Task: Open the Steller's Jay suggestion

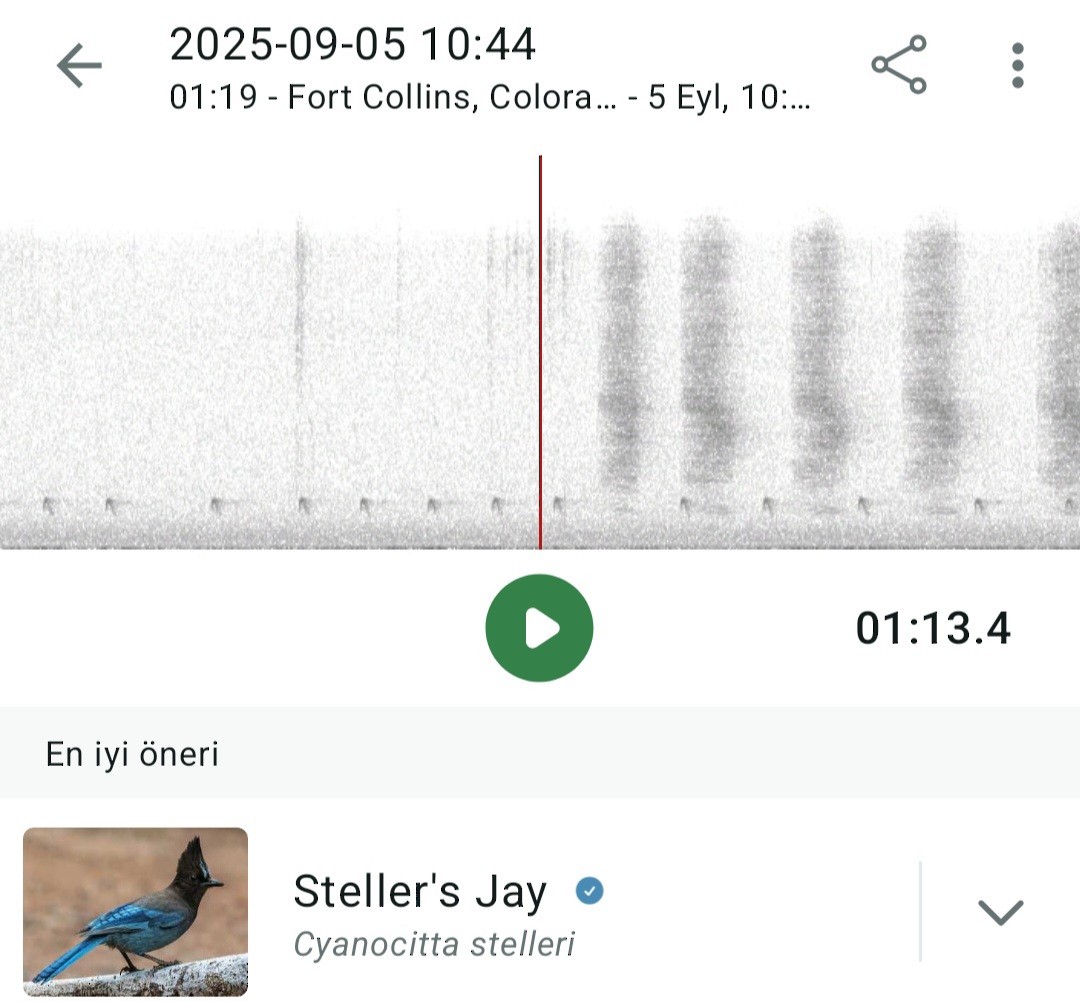Action: tap(420, 891)
